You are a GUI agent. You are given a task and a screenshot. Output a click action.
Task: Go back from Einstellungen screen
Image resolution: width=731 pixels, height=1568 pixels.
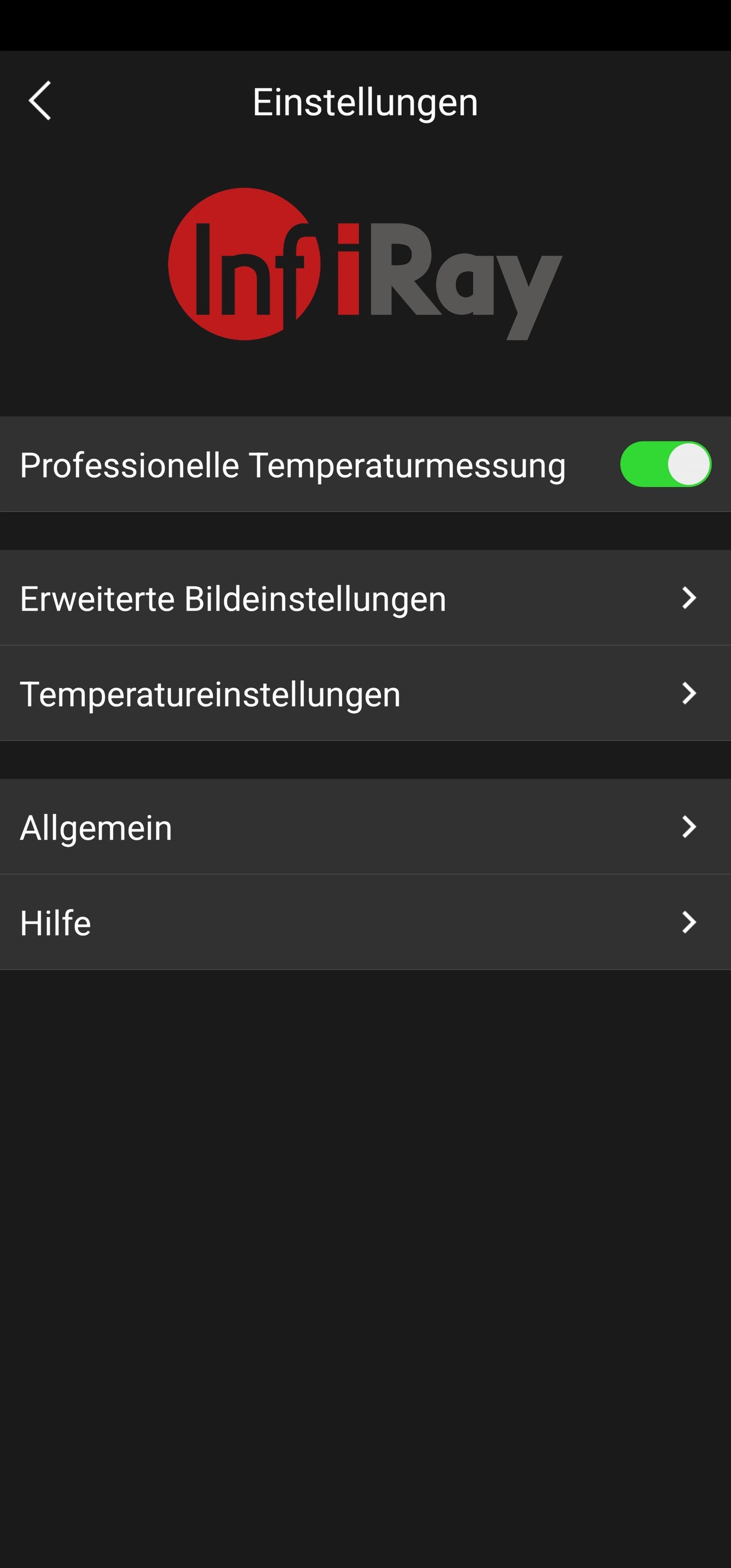[40, 101]
